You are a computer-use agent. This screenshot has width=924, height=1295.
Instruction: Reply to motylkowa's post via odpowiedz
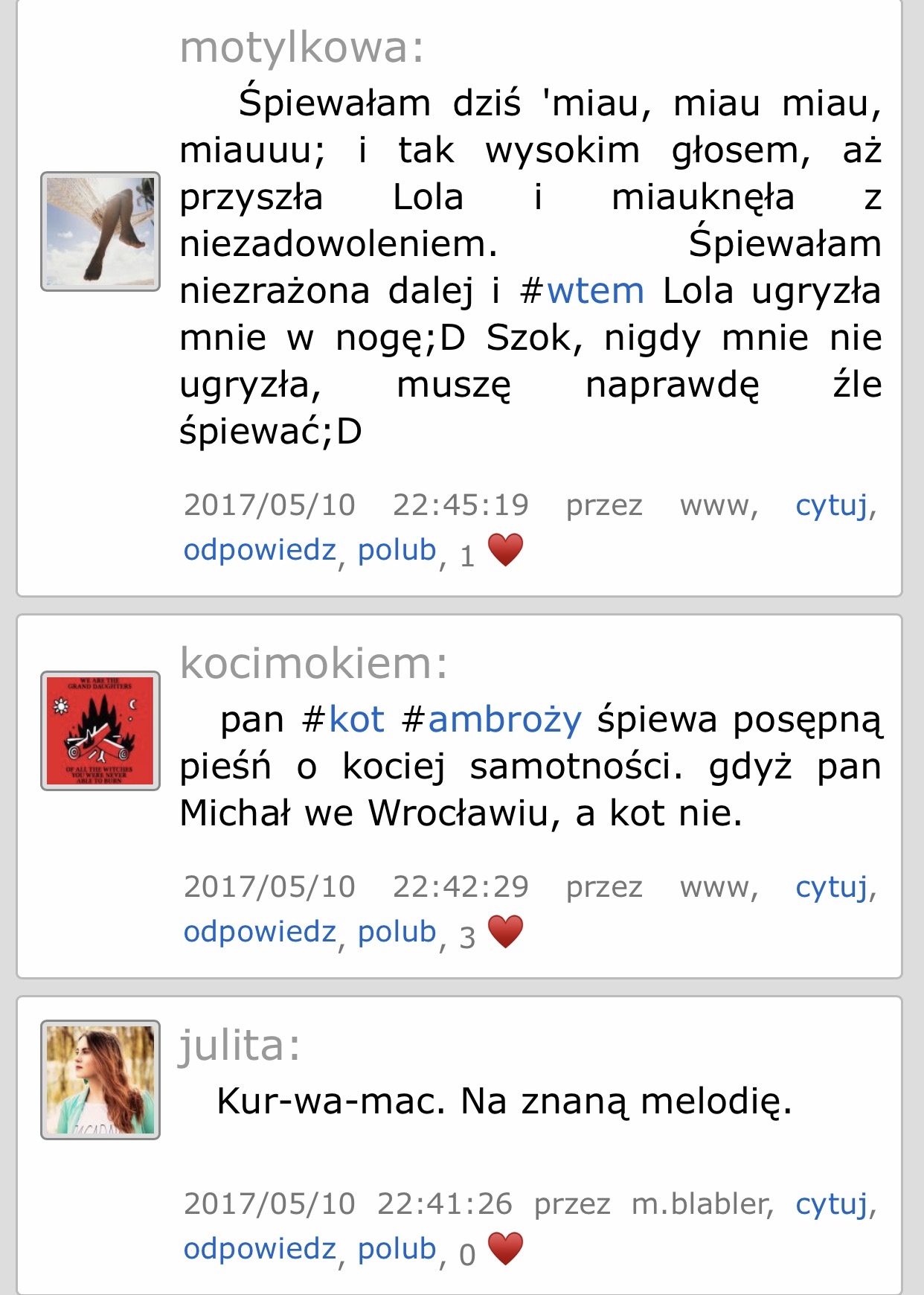[x=260, y=550]
